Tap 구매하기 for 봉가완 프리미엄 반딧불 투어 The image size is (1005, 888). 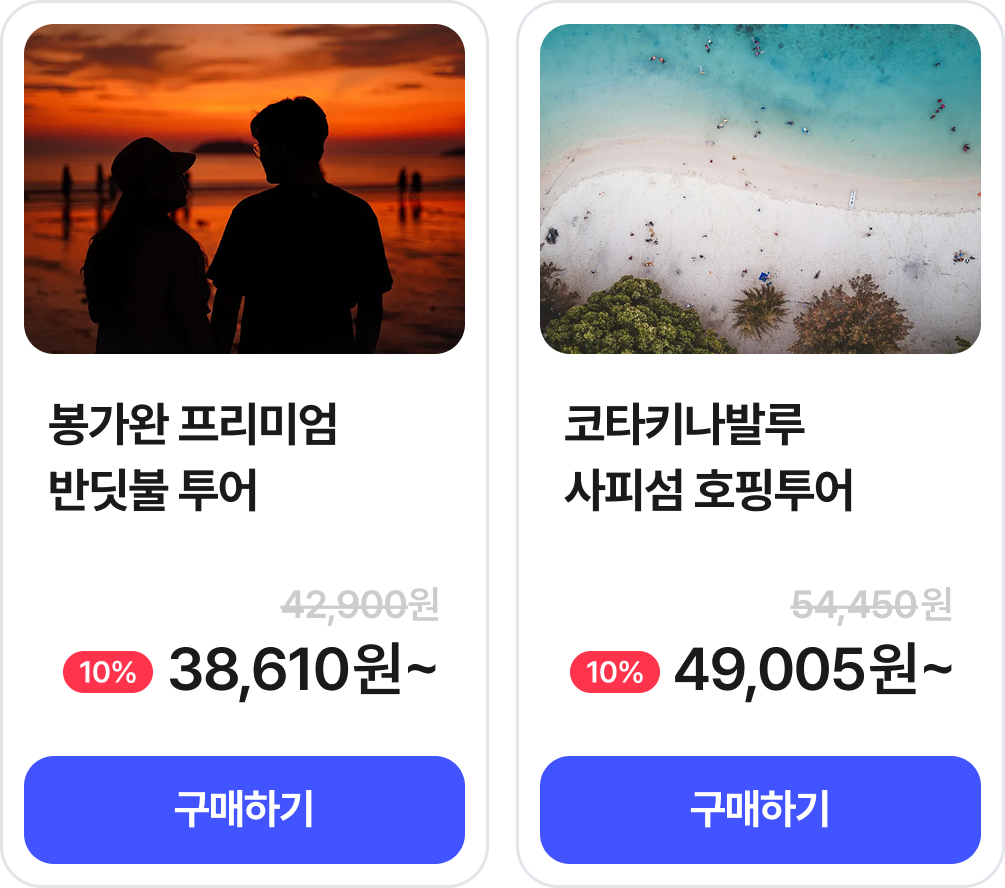pos(244,809)
